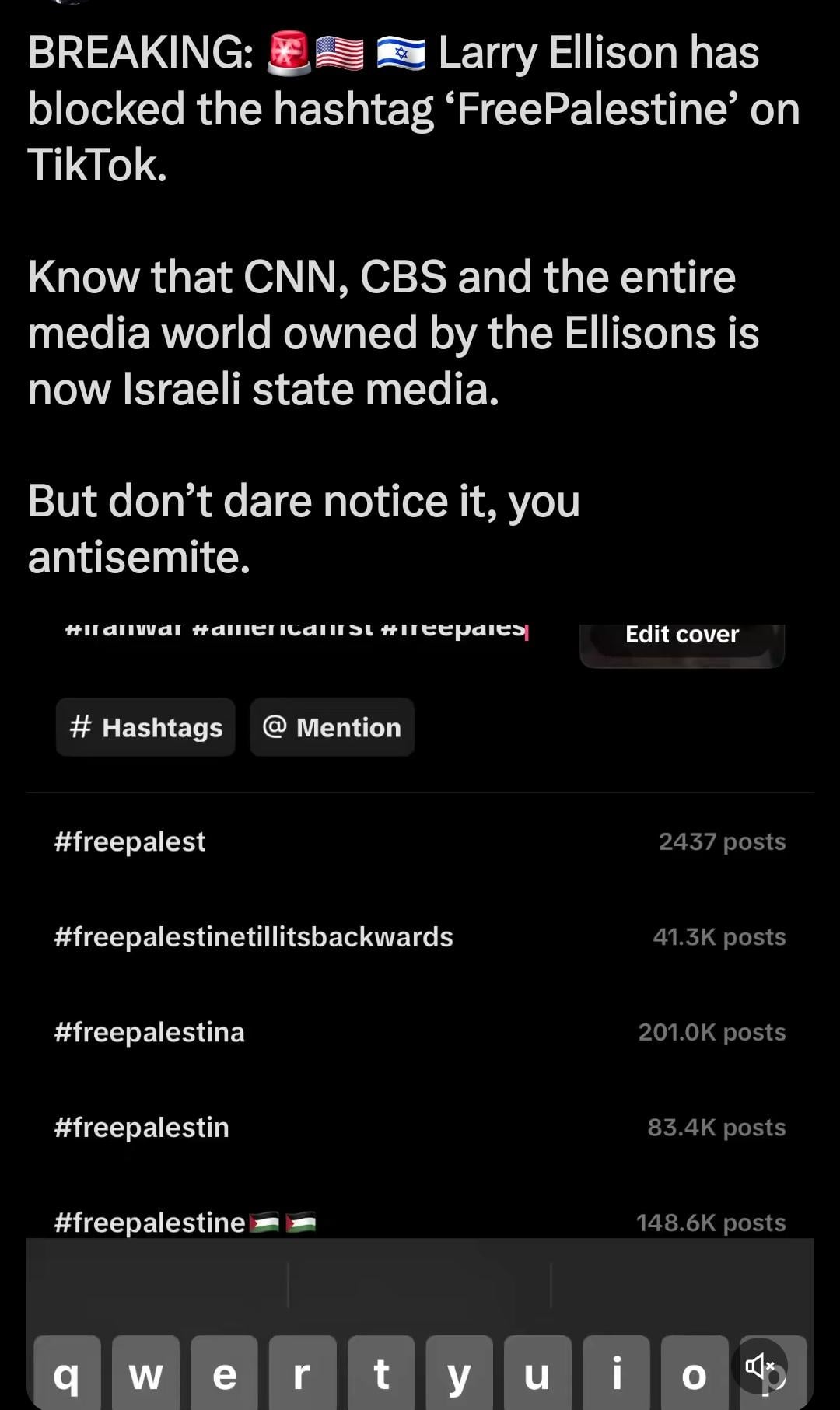Open the embedded video fullscreen
Screen dimensions: 840x1410
[x=420, y=1011]
